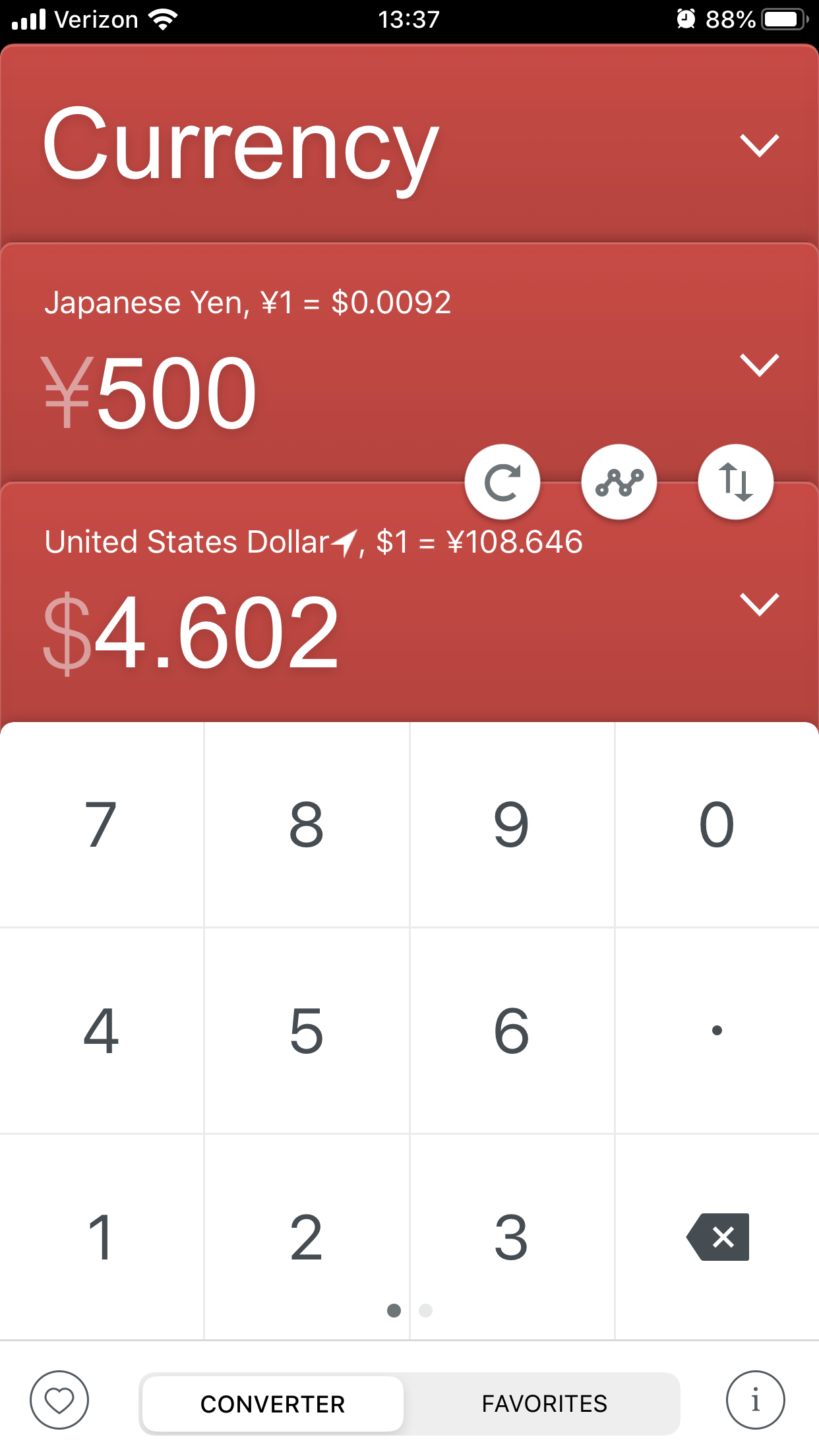Image resolution: width=819 pixels, height=1456 pixels.
Task: Enter digit 1 on the keypad
Action: (102, 1237)
